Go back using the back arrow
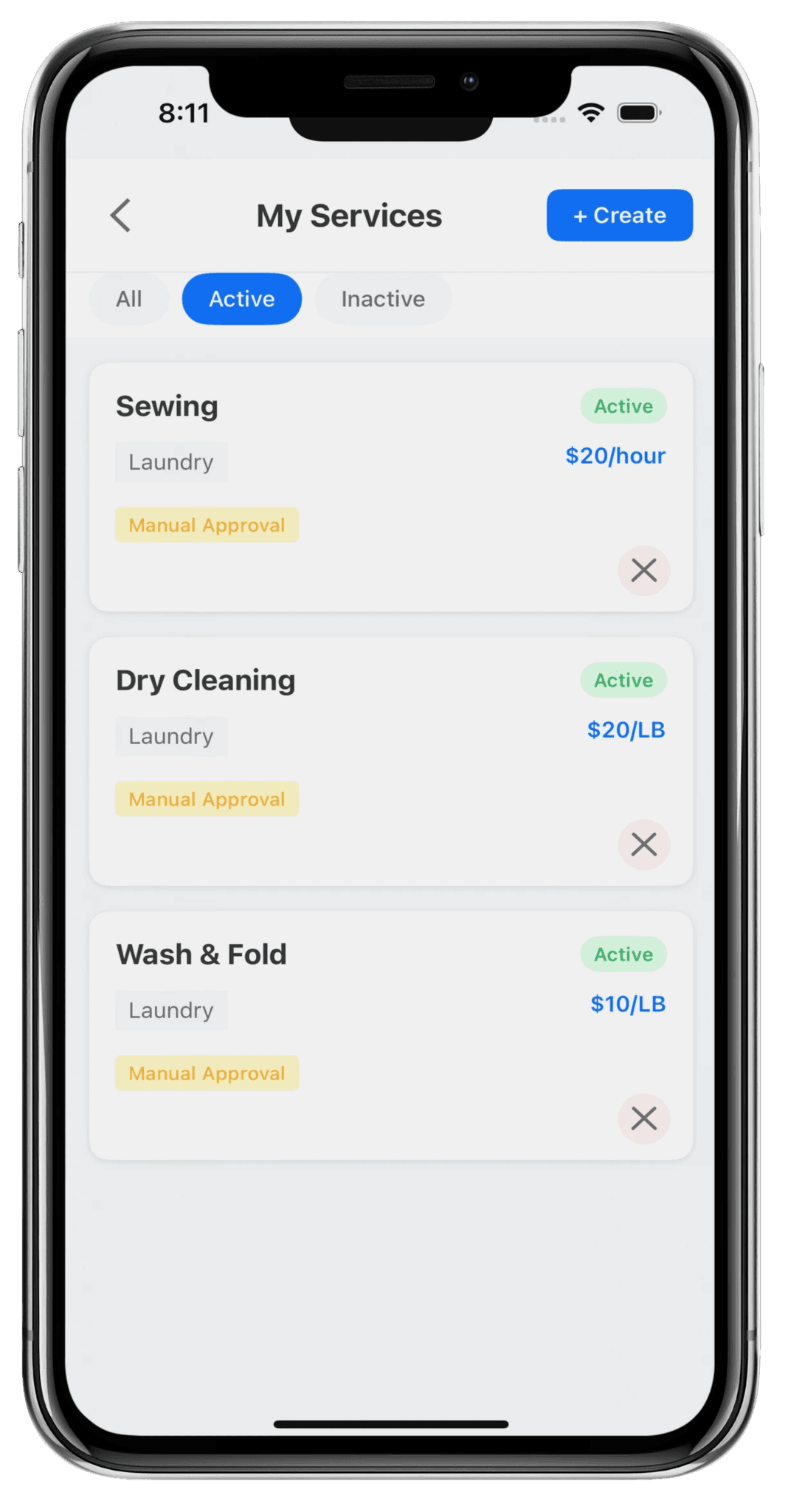The image size is (788, 1512). [x=121, y=216]
